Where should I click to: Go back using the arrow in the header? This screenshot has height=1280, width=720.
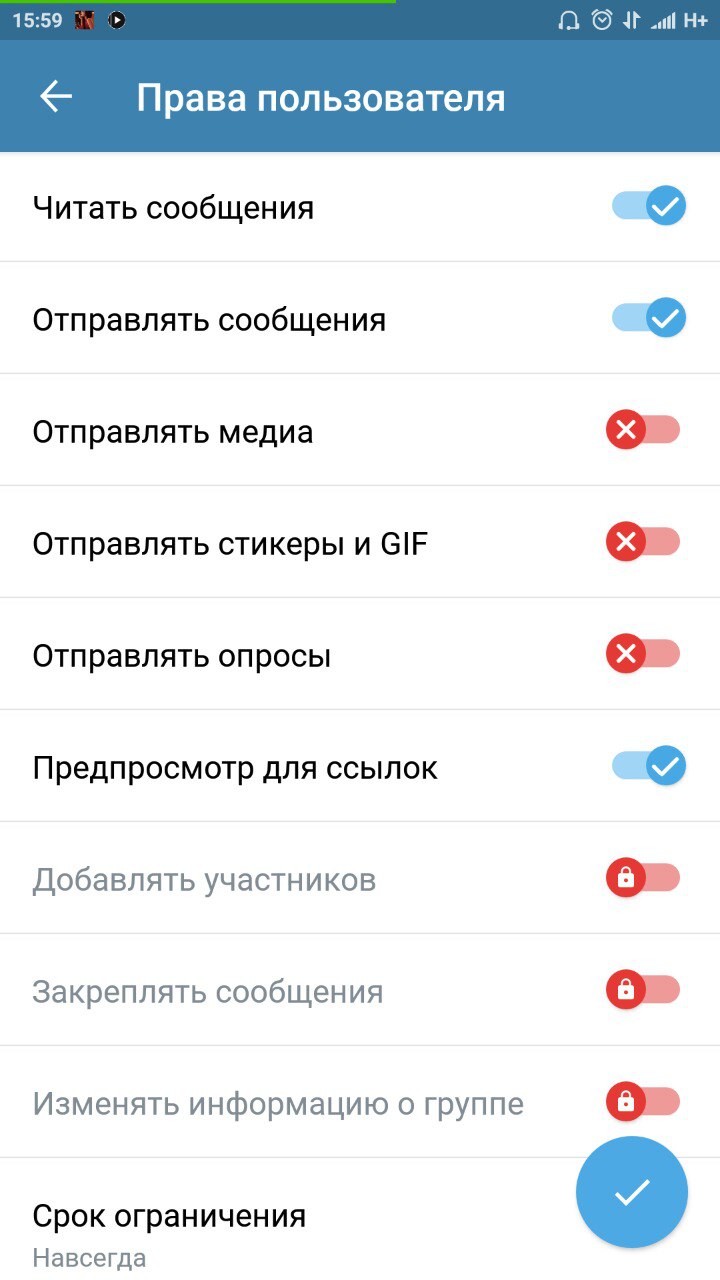56,97
